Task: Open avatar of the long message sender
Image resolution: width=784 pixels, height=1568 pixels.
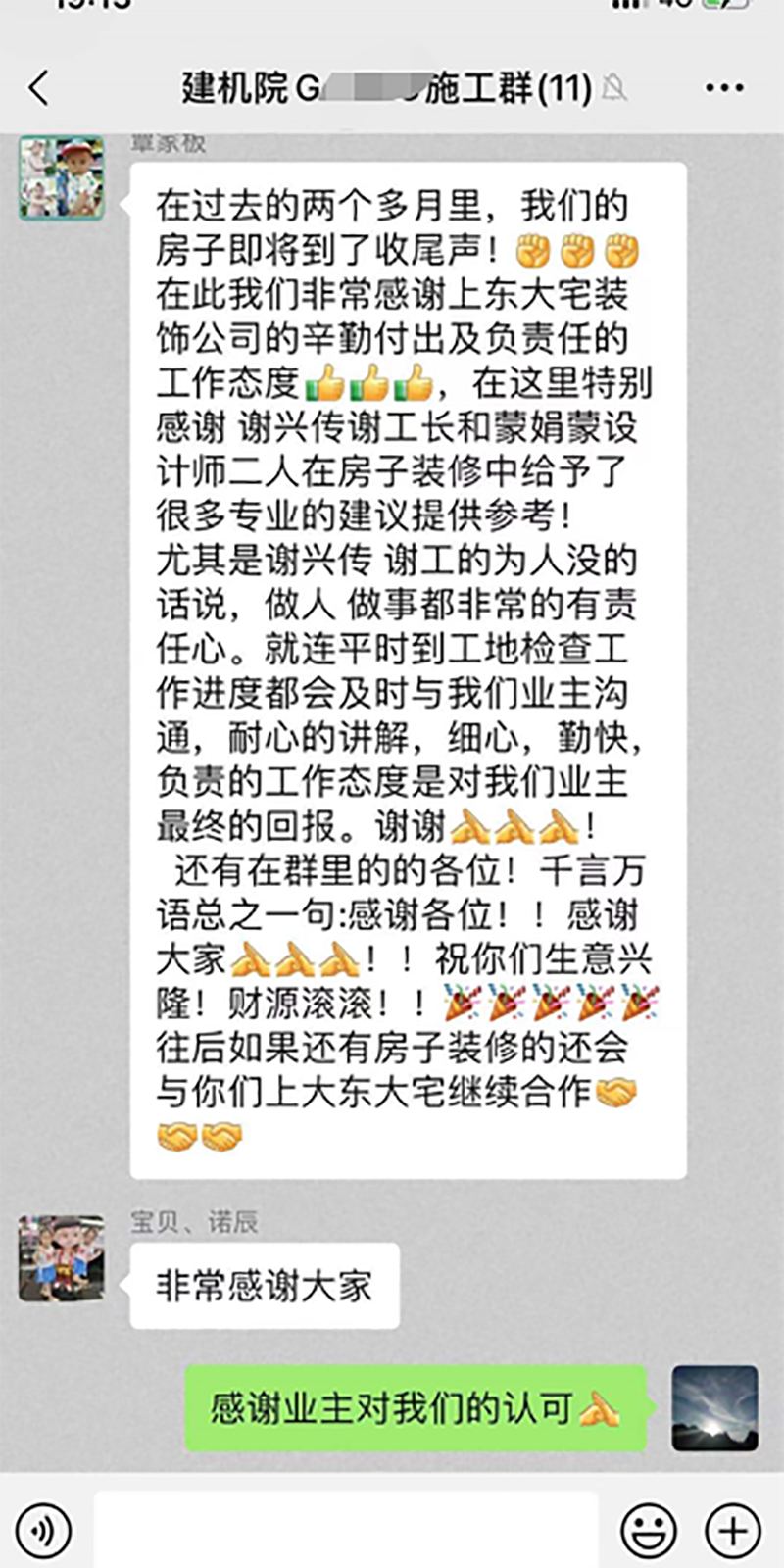Action: 62,177
